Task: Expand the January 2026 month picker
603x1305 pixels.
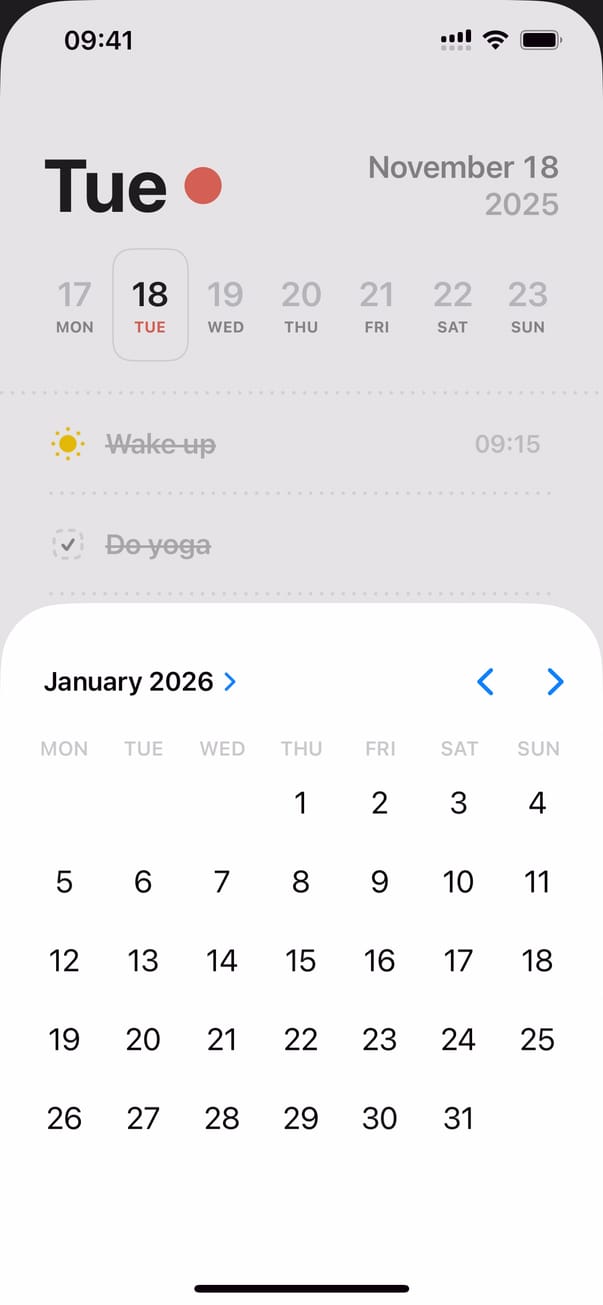Action: coord(140,682)
